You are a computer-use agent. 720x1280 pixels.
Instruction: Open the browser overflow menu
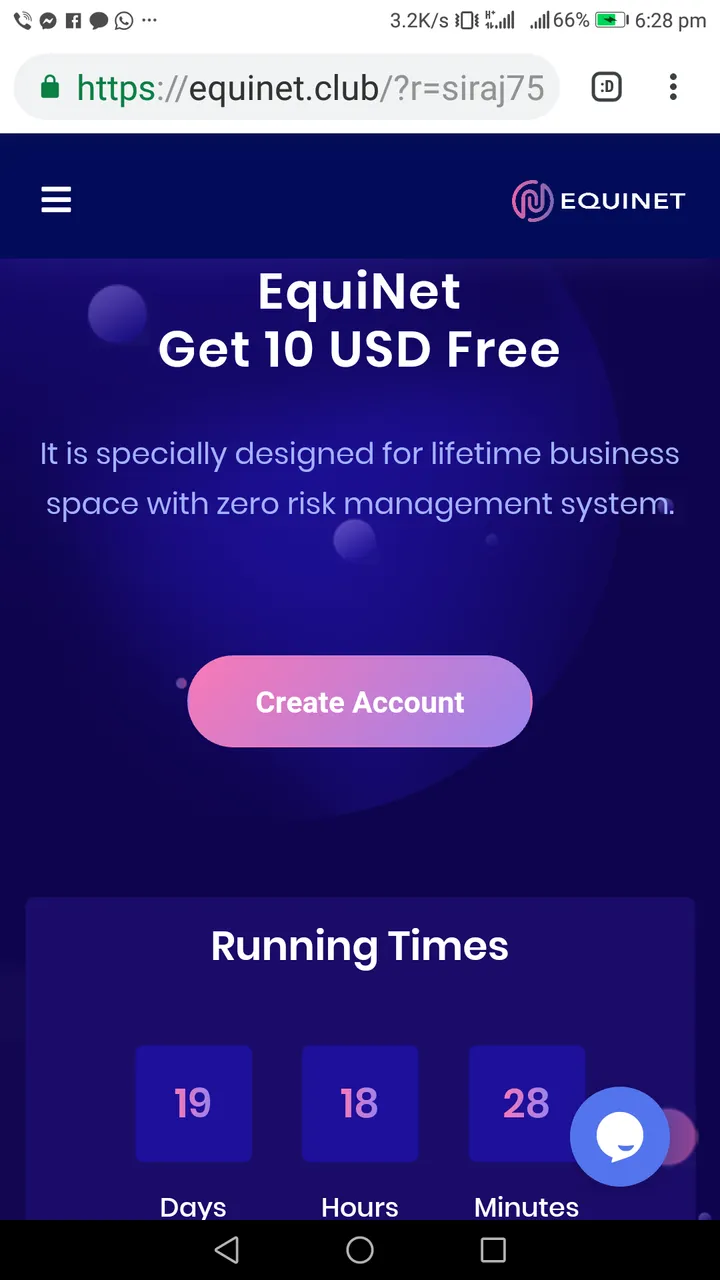[673, 88]
